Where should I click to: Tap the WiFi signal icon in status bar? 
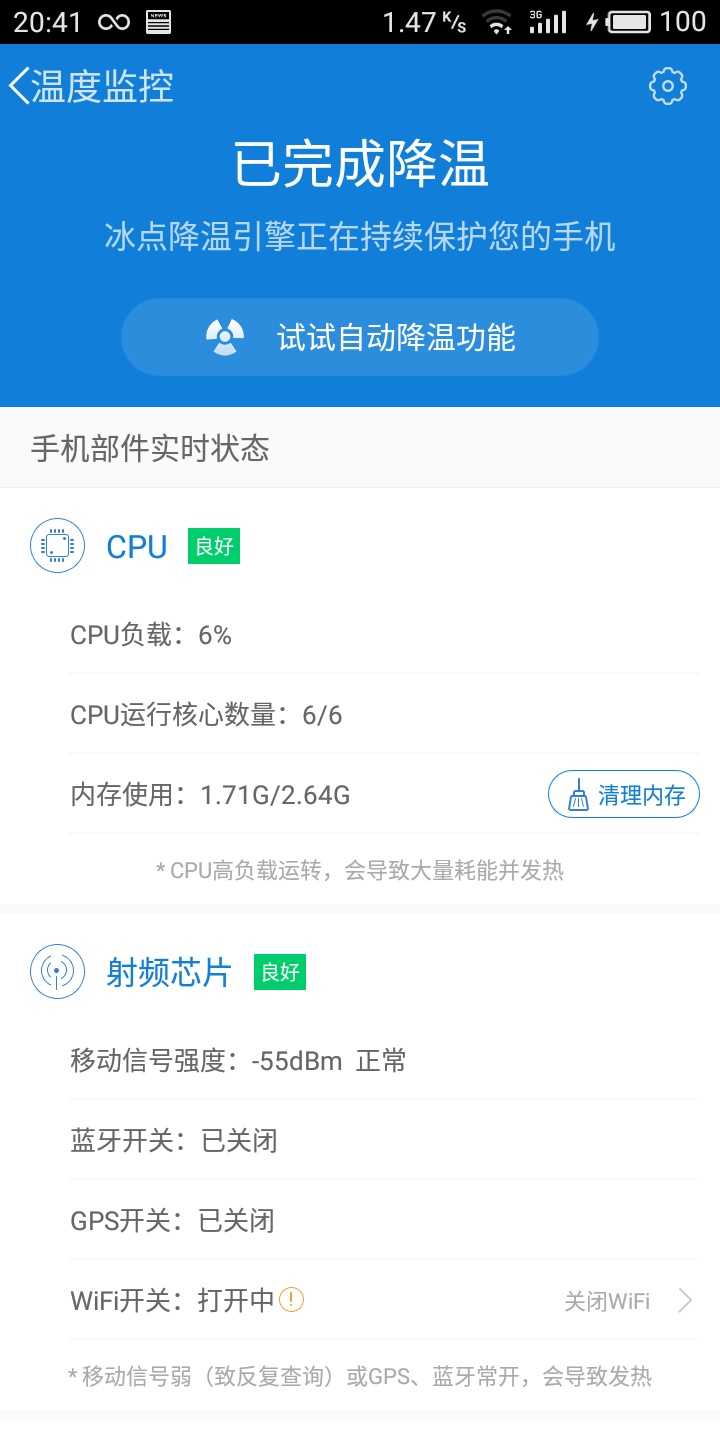[x=497, y=21]
